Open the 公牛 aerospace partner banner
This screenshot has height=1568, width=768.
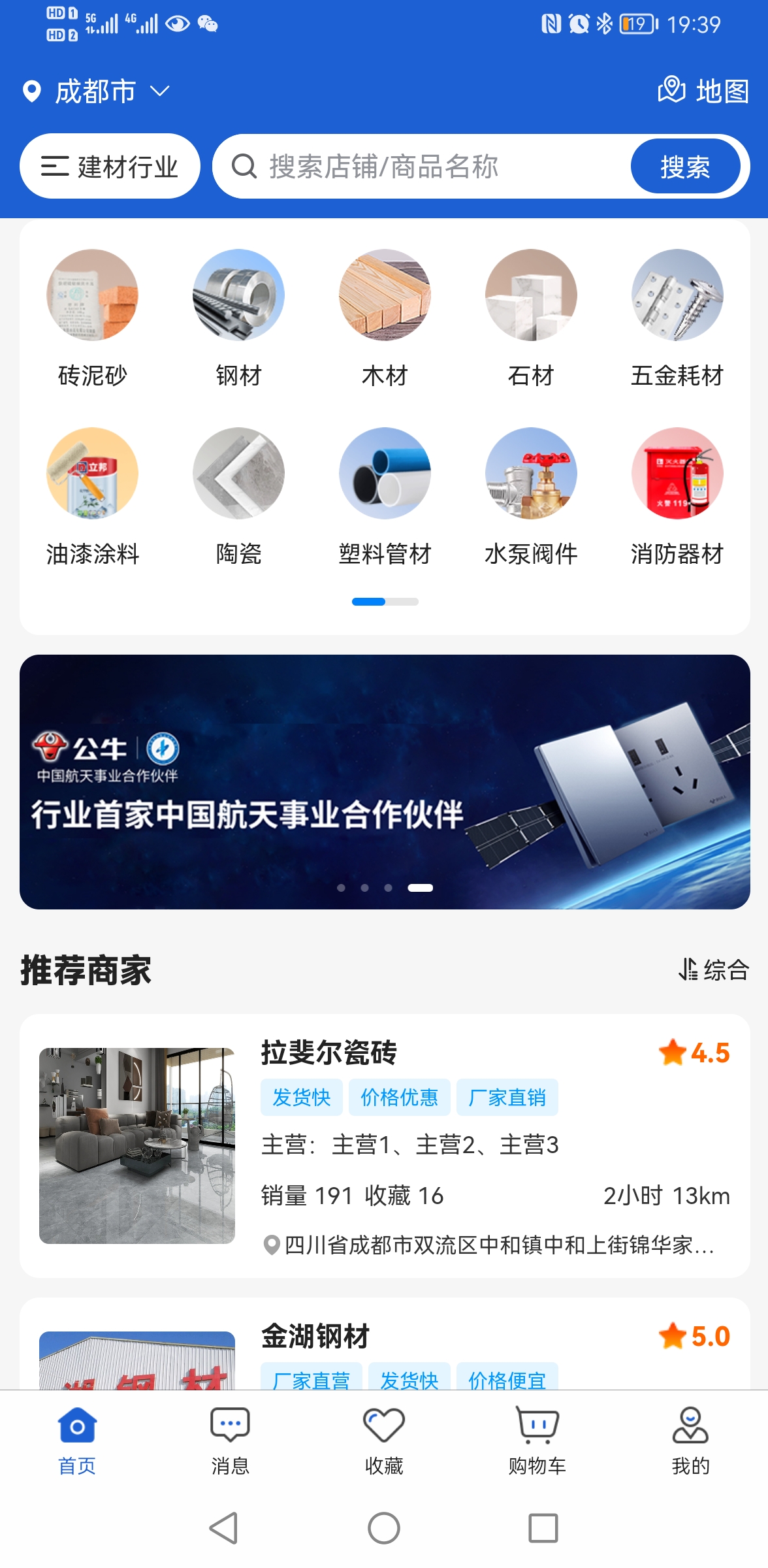pos(385,781)
